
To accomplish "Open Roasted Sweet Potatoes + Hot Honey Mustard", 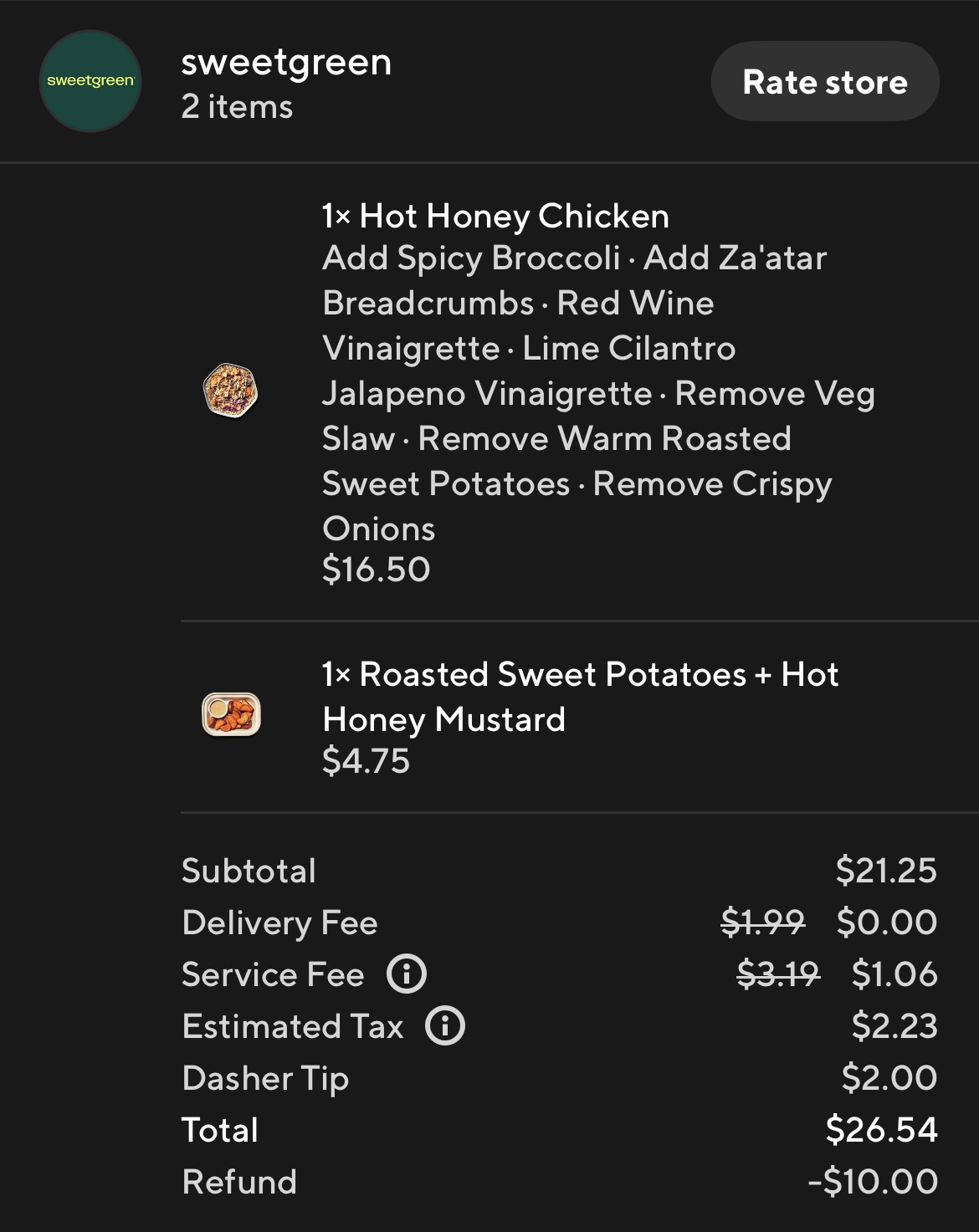I will (x=580, y=696).
